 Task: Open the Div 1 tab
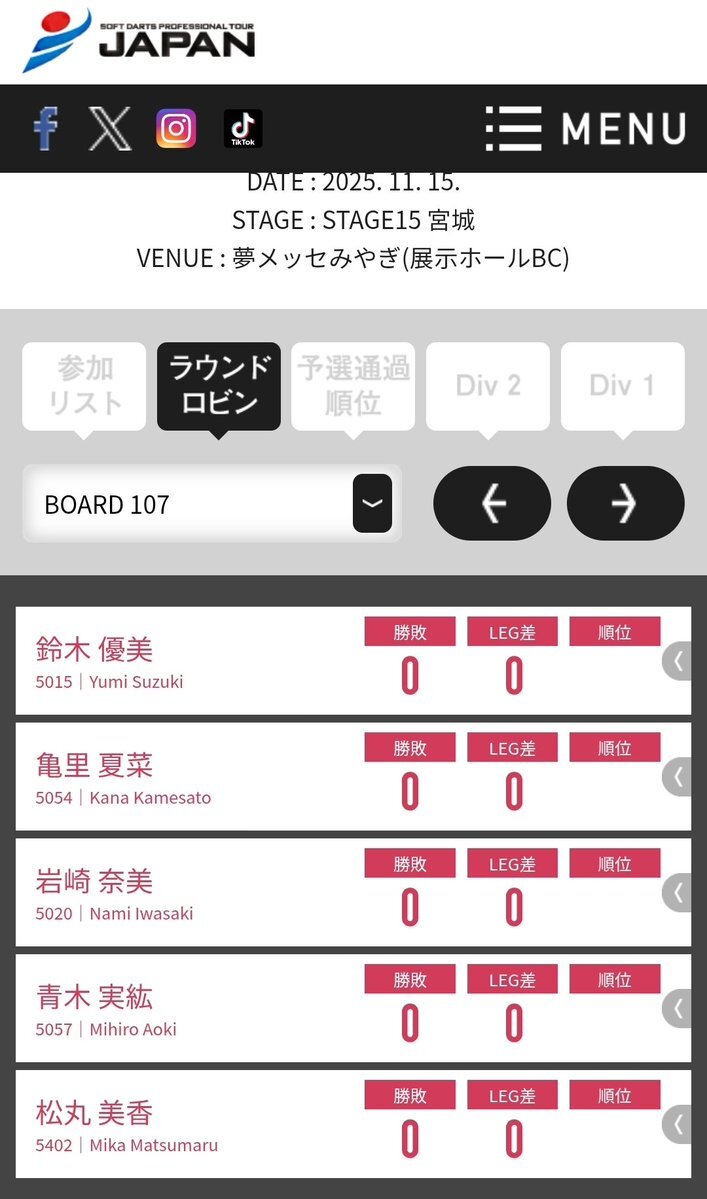tap(622, 386)
